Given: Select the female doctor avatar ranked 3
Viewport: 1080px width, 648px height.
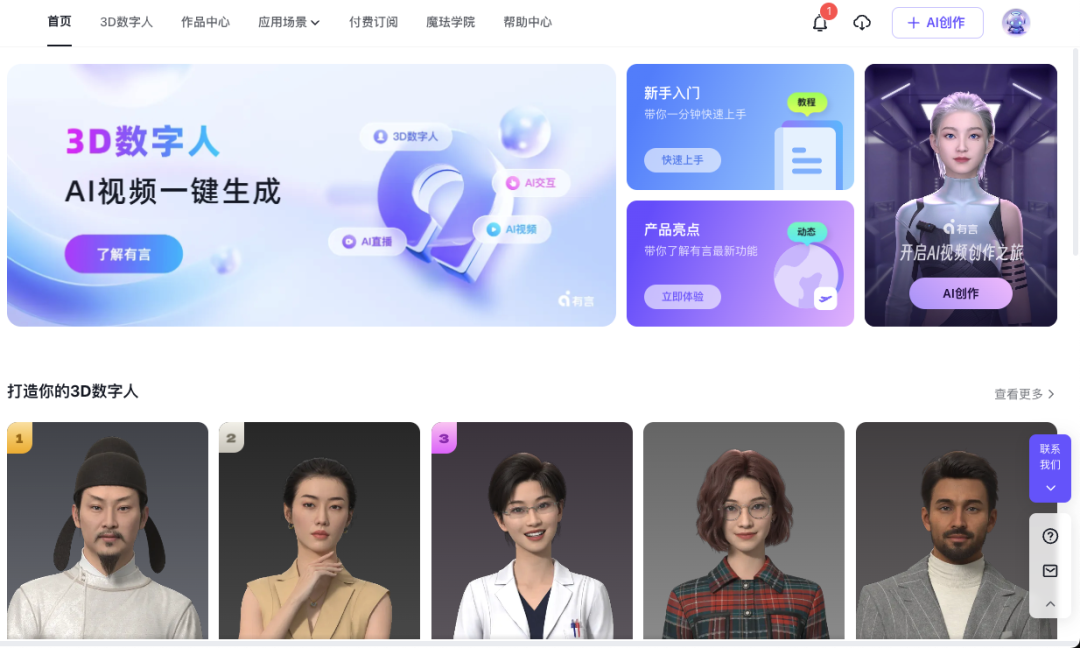Looking at the screenshot, I should pos(532,530).
